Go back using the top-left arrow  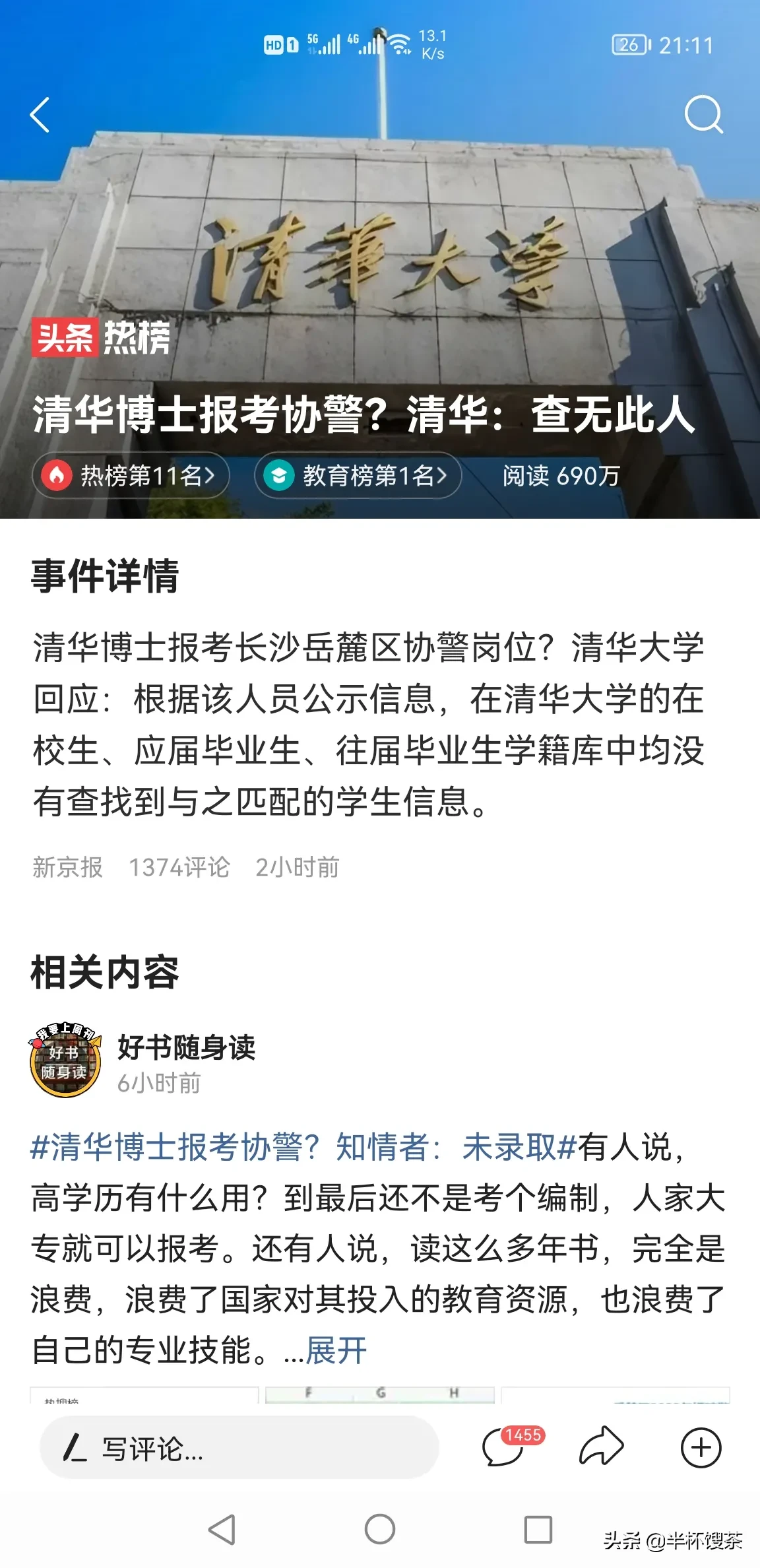tap(40, 115)
